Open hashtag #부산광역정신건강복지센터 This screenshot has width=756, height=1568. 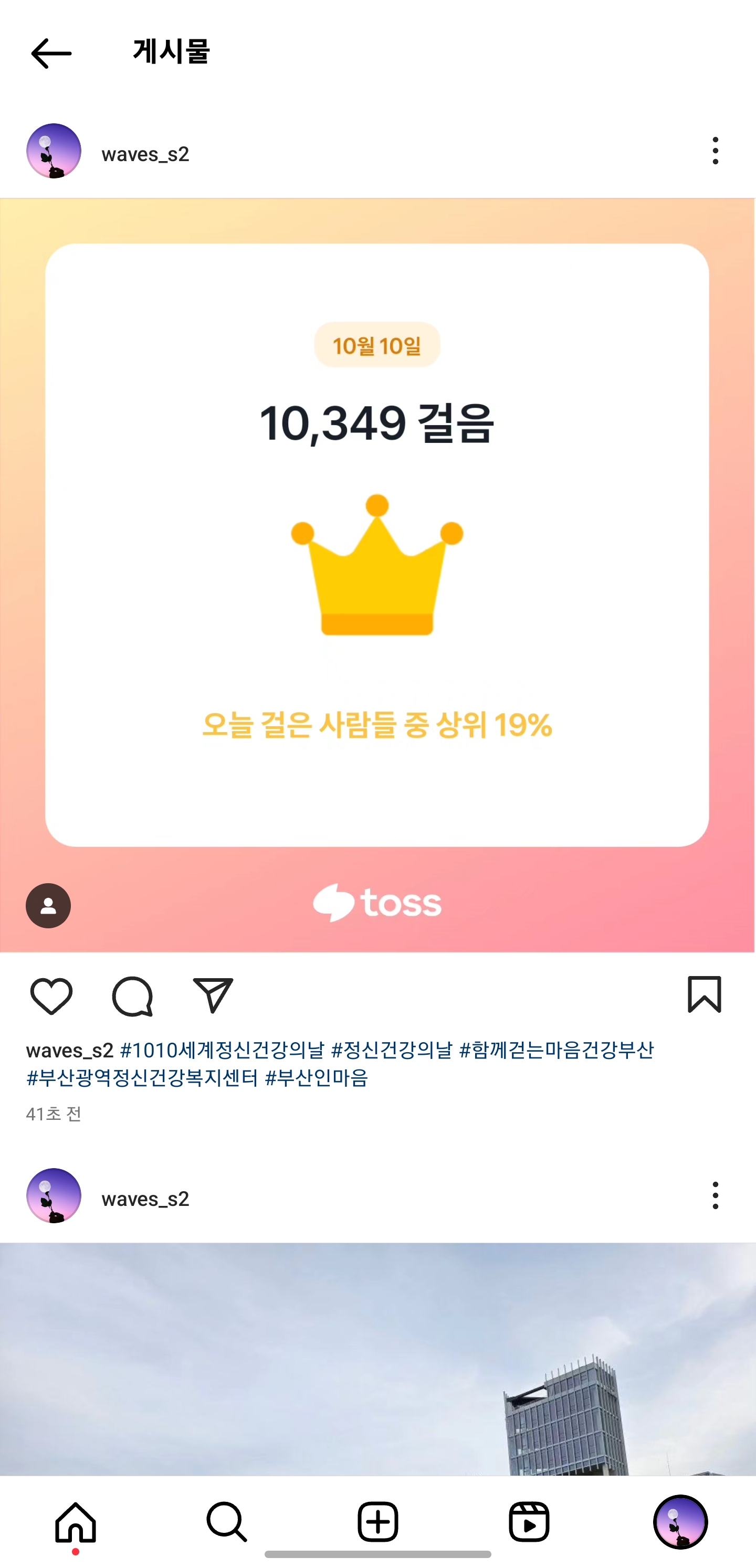tap(143, 1078)
